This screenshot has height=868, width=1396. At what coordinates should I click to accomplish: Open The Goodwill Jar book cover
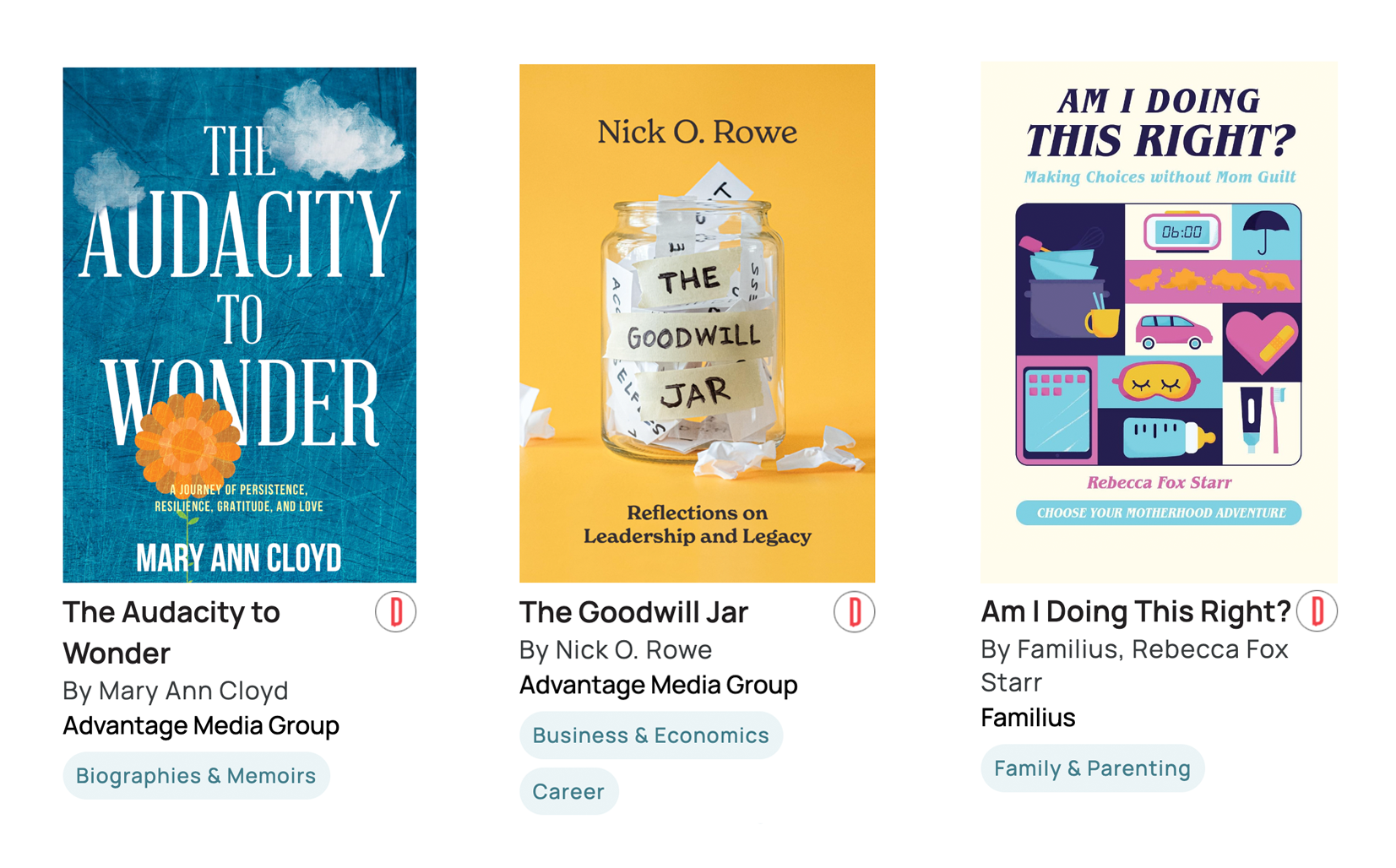coord(697,323)
